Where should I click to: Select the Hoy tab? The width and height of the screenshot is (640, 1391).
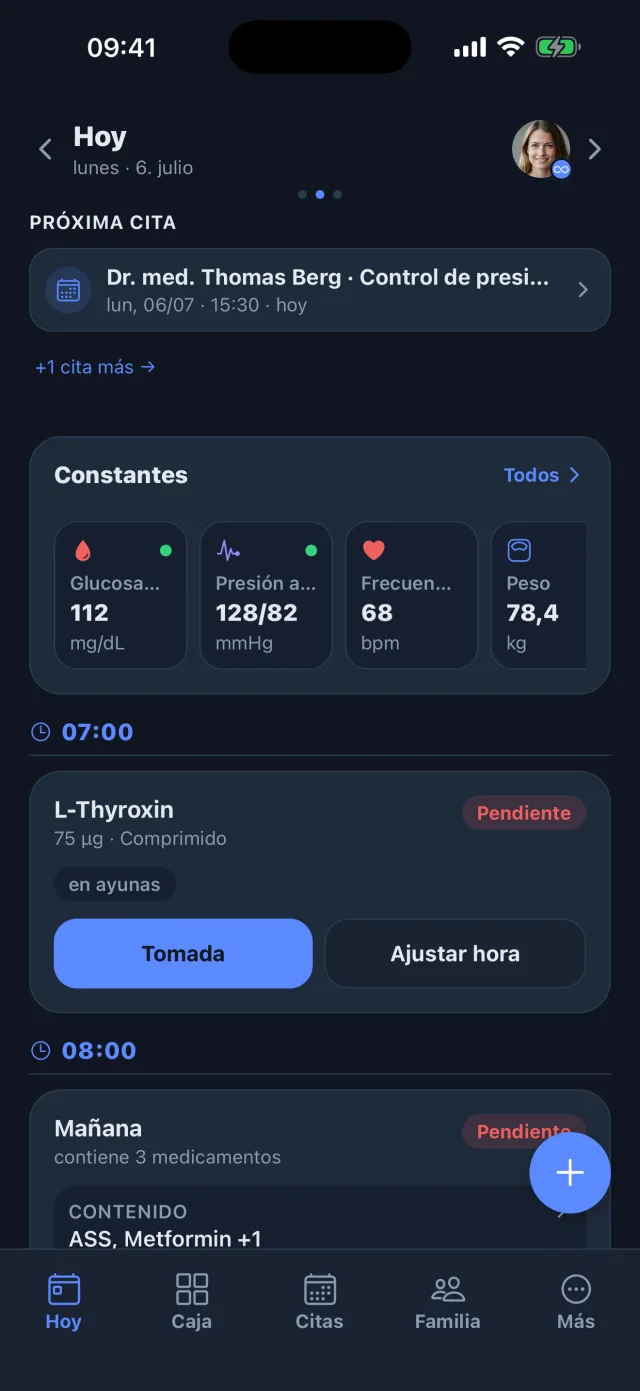click(x=64, y=1301)
